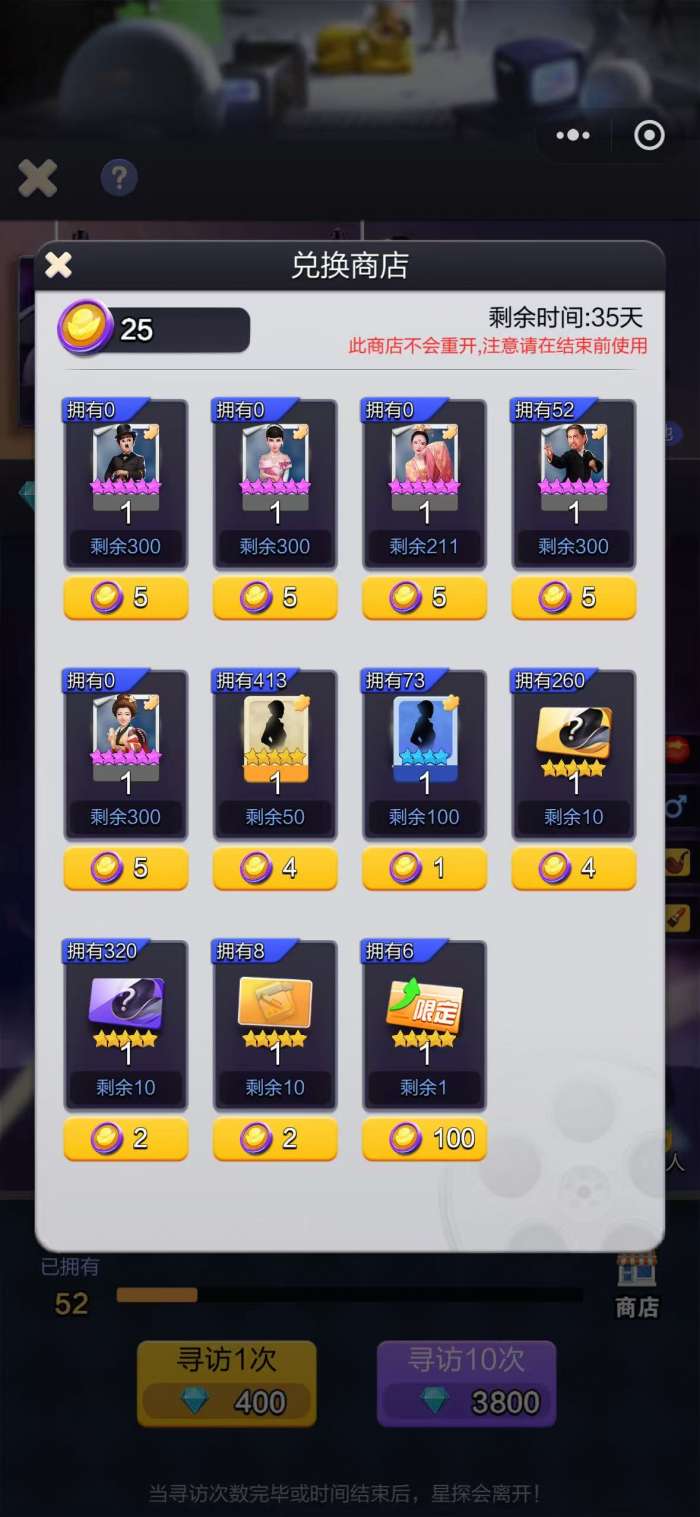Buy the orange edit card for 2 coins
Screen dimensions: 700x1517
[275, 1139]
